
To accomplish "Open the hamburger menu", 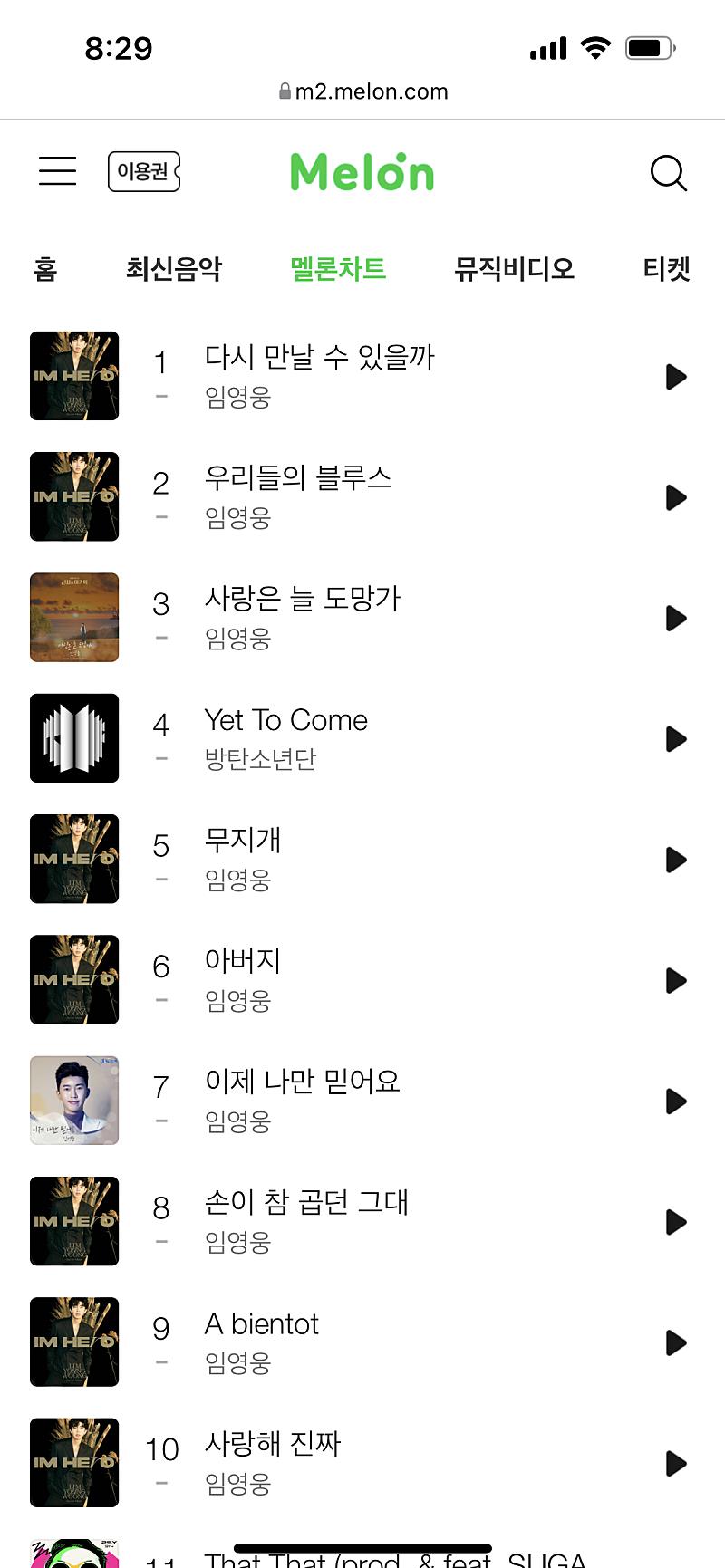I will (57, 170).
